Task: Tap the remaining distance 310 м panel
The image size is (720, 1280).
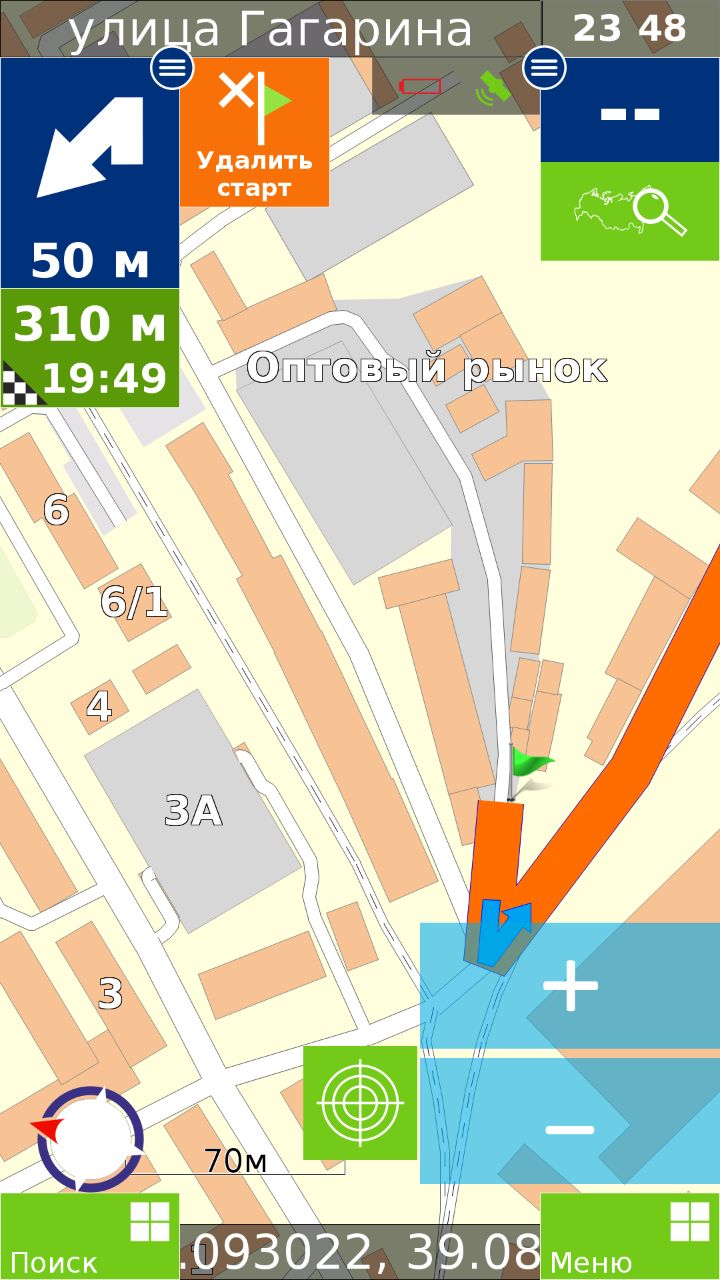Action: tap(90, 348)
